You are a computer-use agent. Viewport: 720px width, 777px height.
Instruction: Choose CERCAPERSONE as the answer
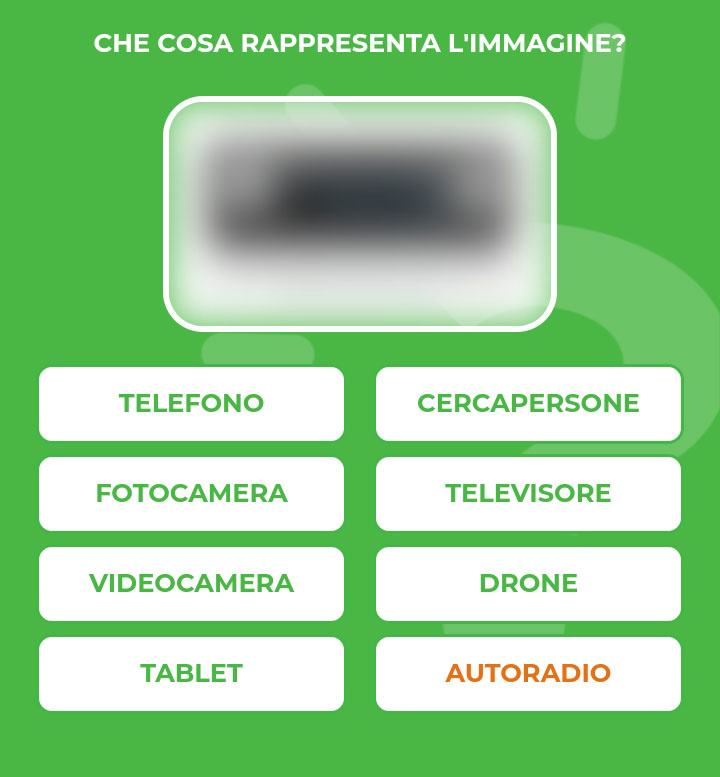pyautogui.click(x=528, y=403)
